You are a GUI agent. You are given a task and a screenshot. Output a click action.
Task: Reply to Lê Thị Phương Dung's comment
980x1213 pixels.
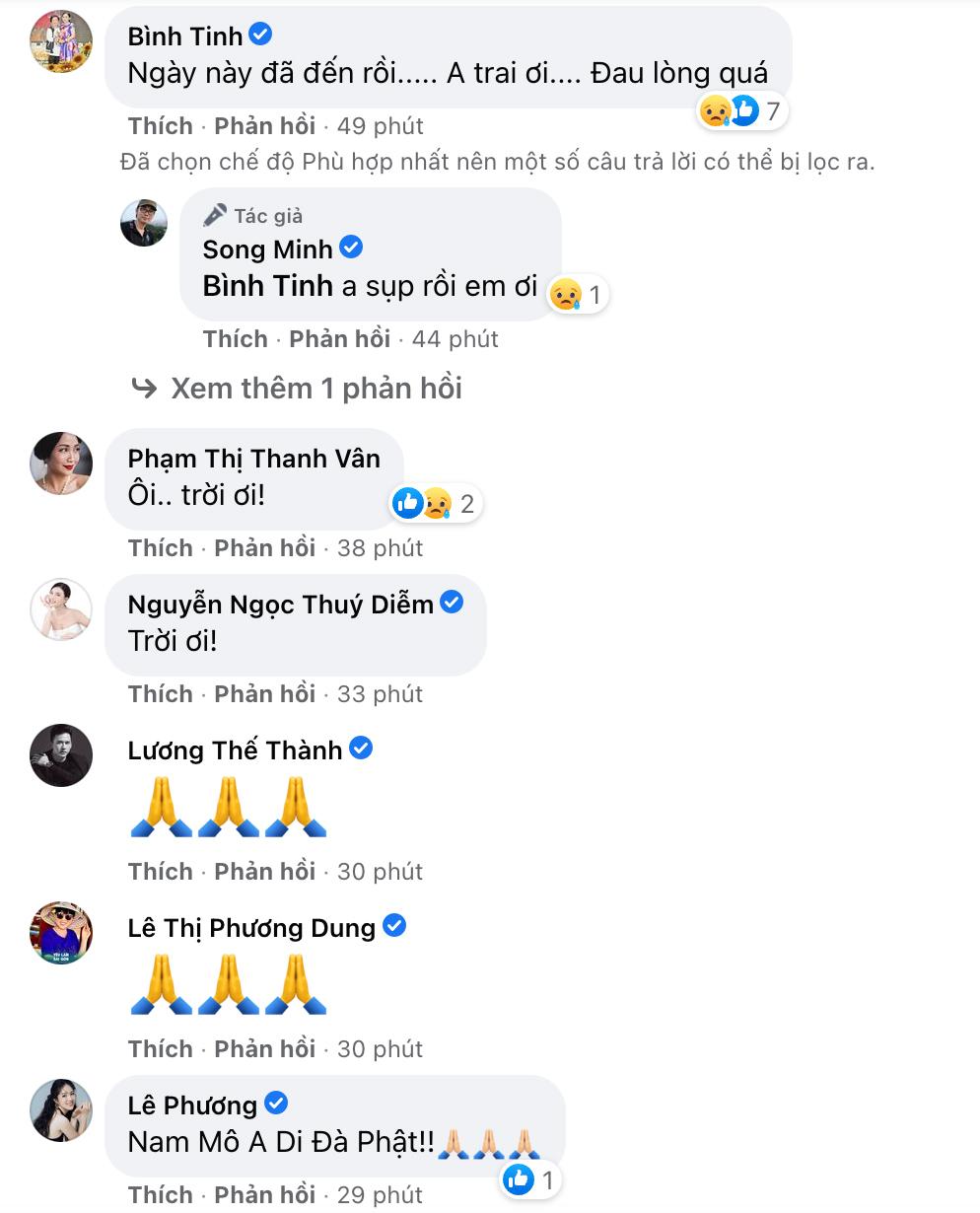coord(264,1049)
